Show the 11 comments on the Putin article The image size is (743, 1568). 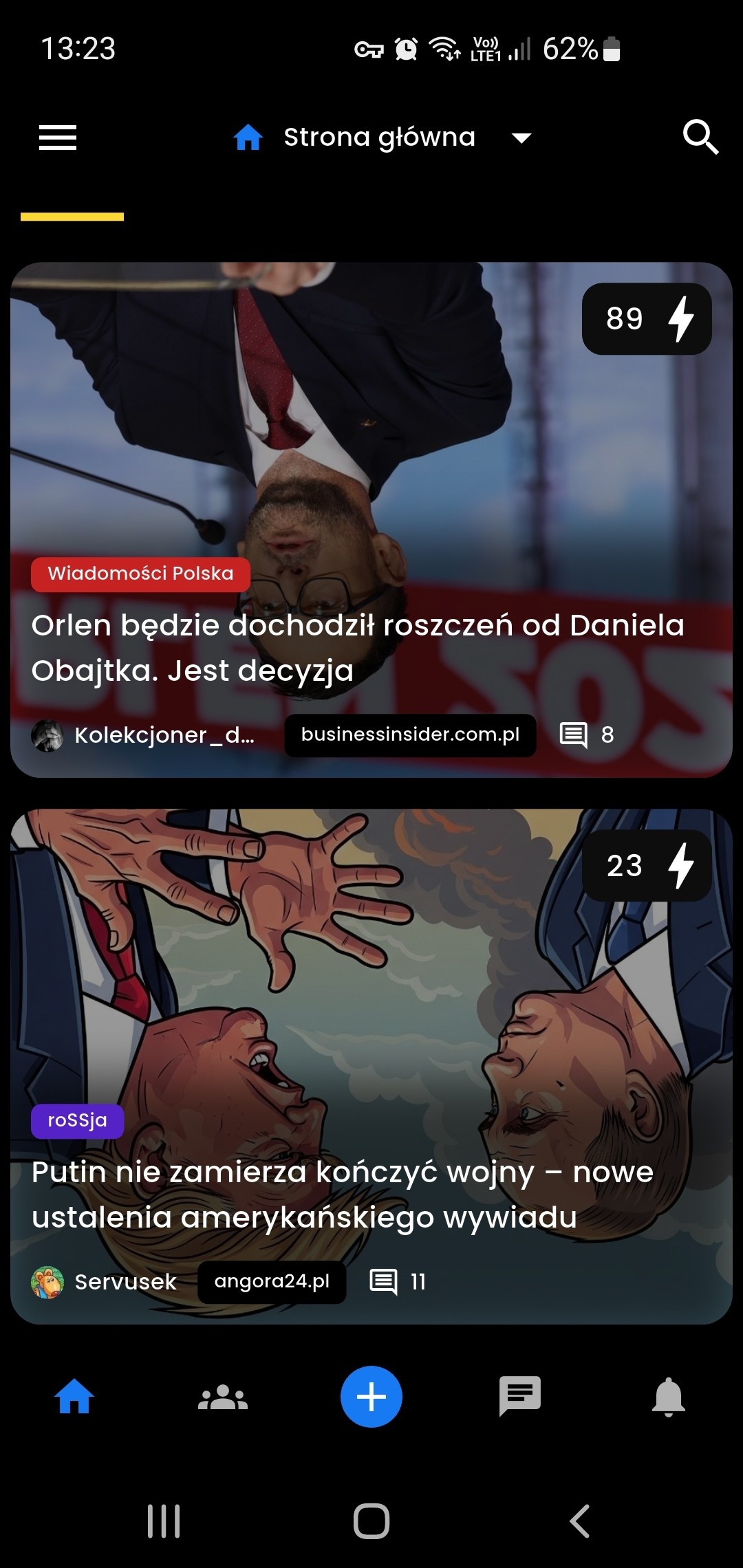pos(398,1282)
